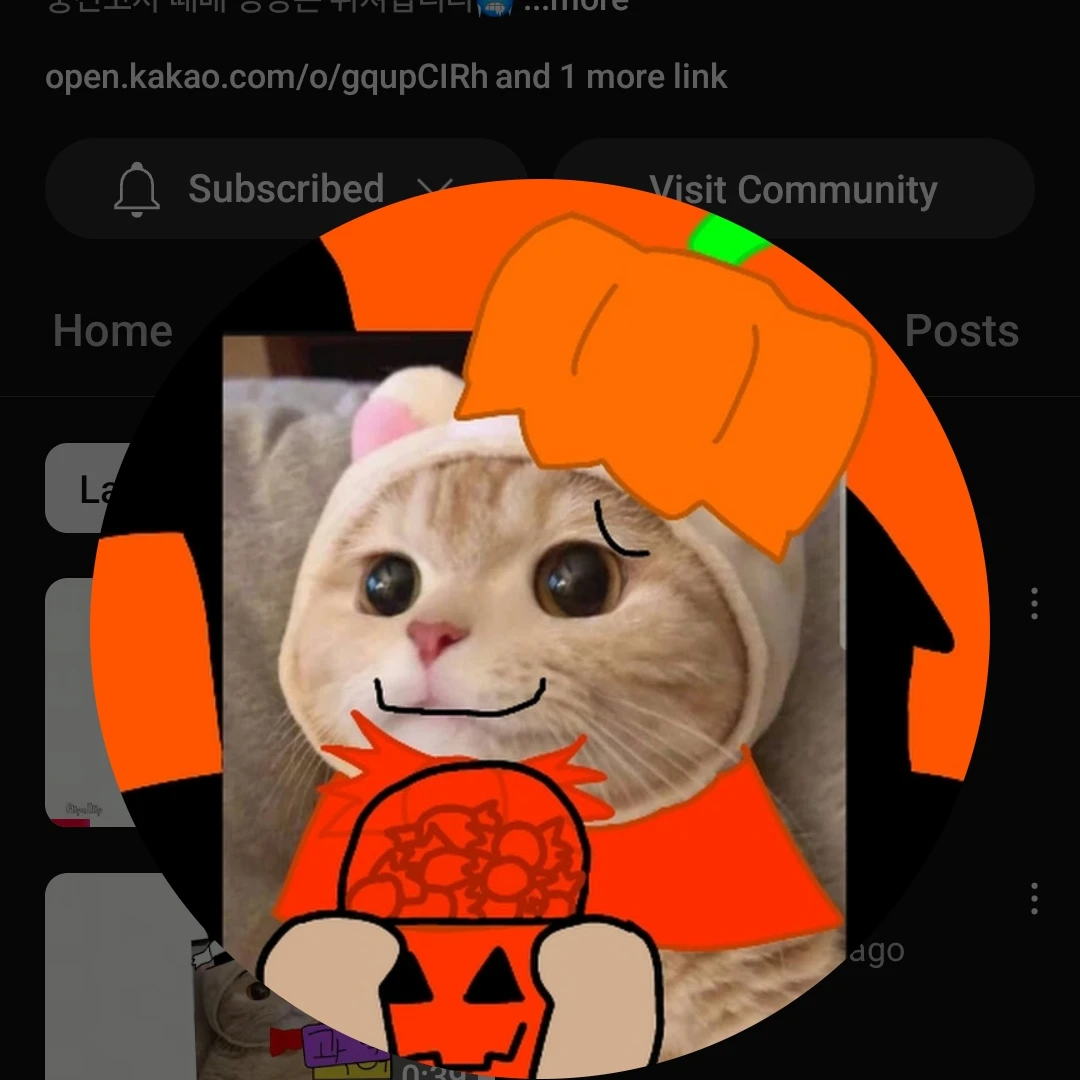Expand the channel description with ...more
Viewport: 1080px width, 1080px height.
pos(576,6)
